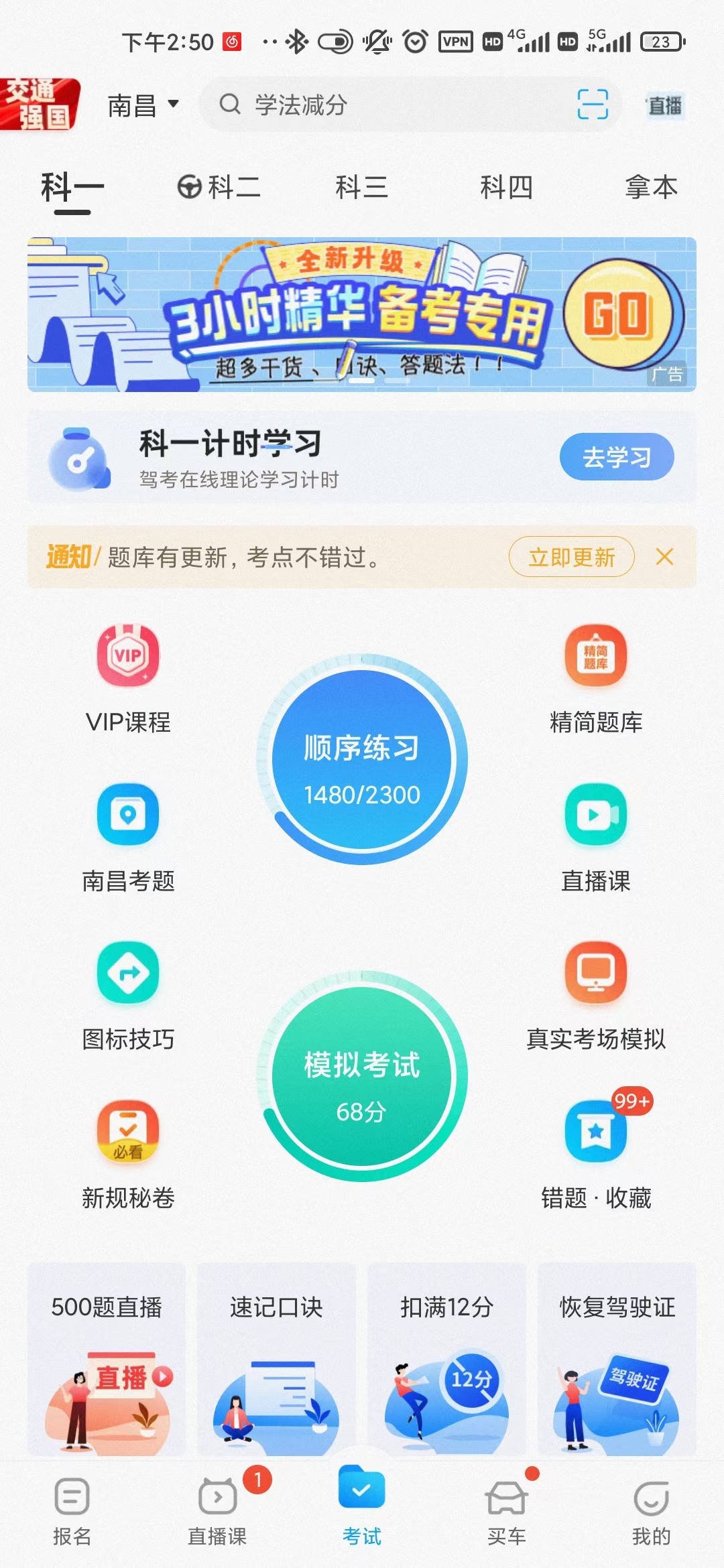Open the 速记口诀 card
This screenshot has height=1568, width=724.
coord(276,1359)
